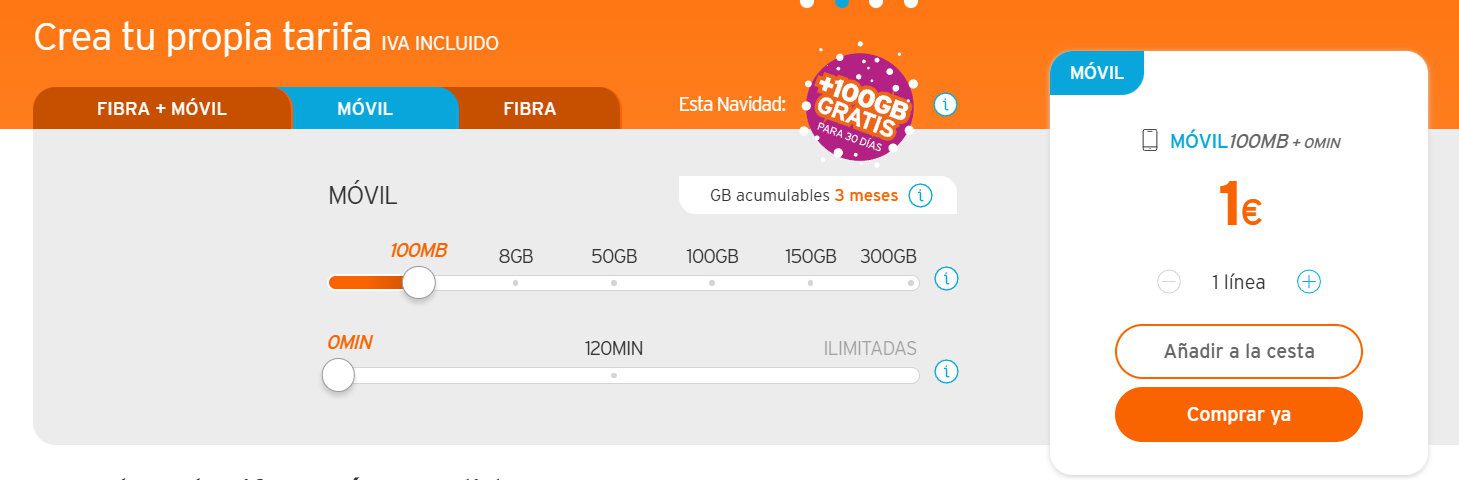Set the data slider to 8GB
1459x480 pixels.
(x=516, y=283)
